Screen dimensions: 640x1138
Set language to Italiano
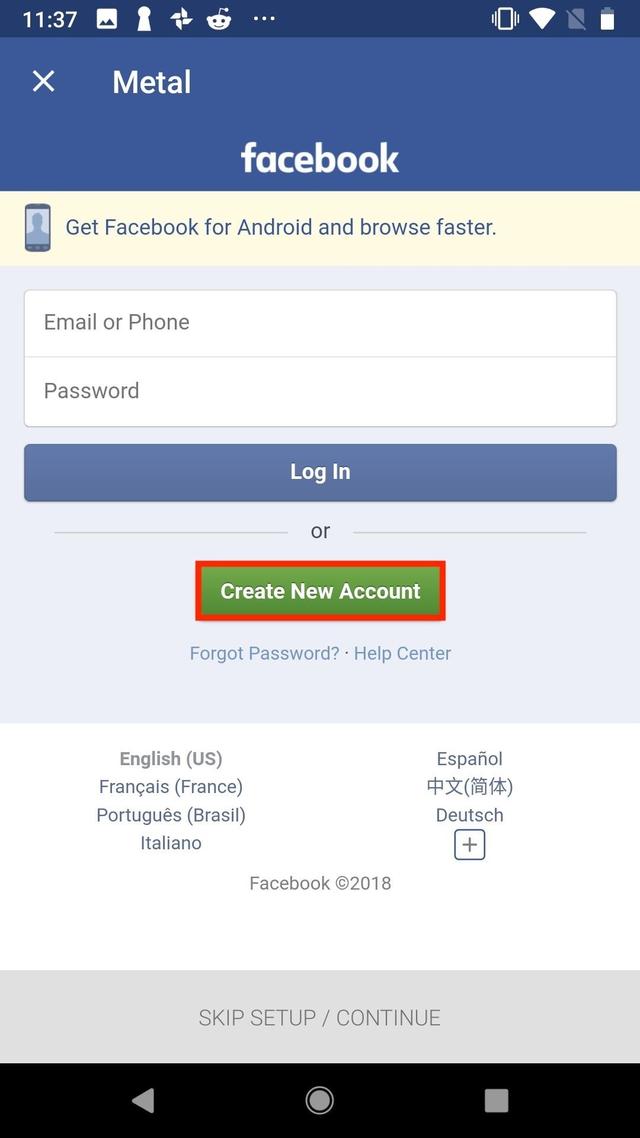[171, 843]
